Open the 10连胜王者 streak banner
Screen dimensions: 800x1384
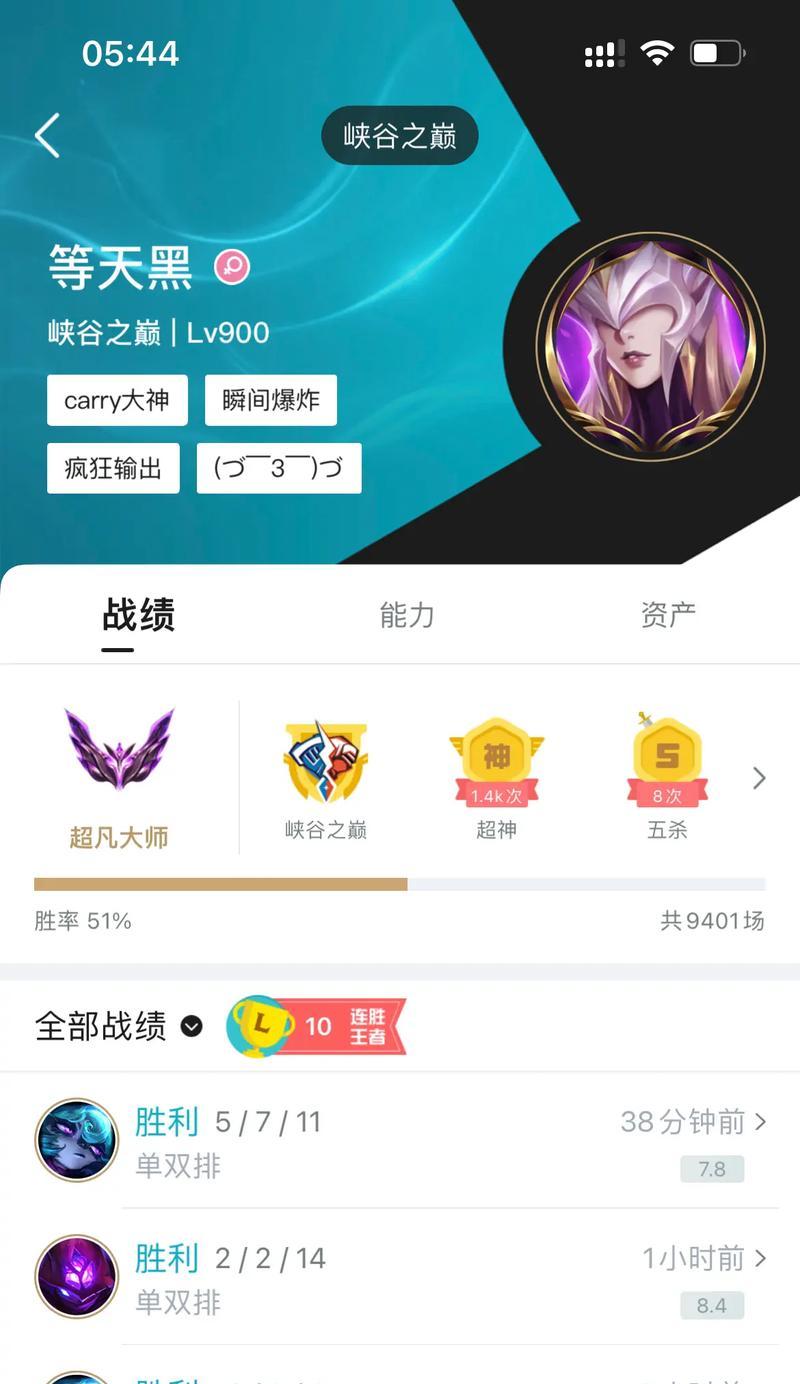pos(317,1026)
